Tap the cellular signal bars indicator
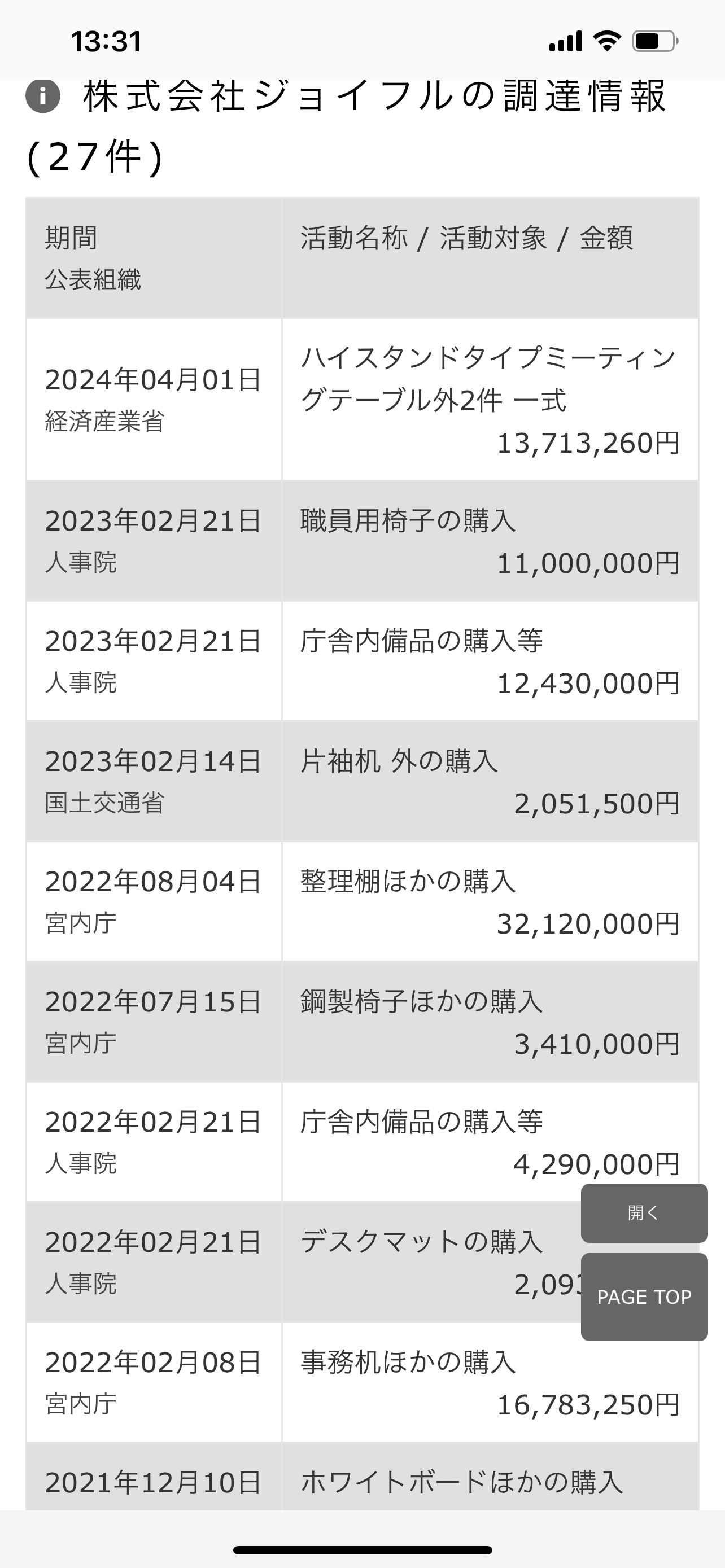The height and width of the screenshot is (1568, 725). pyautogui.click(x=566, y=40)
